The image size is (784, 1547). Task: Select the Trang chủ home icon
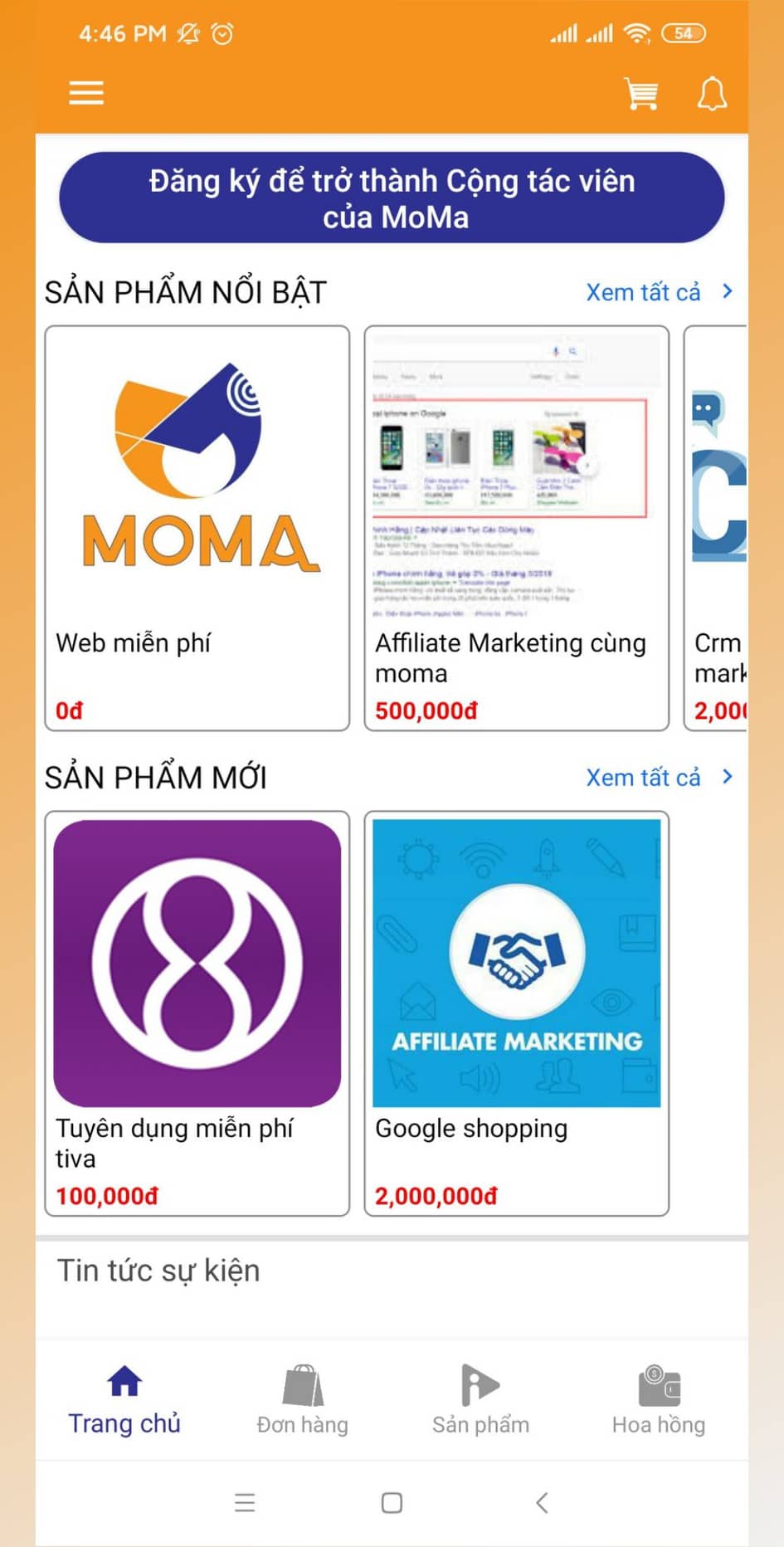(x=124, y=1377)
